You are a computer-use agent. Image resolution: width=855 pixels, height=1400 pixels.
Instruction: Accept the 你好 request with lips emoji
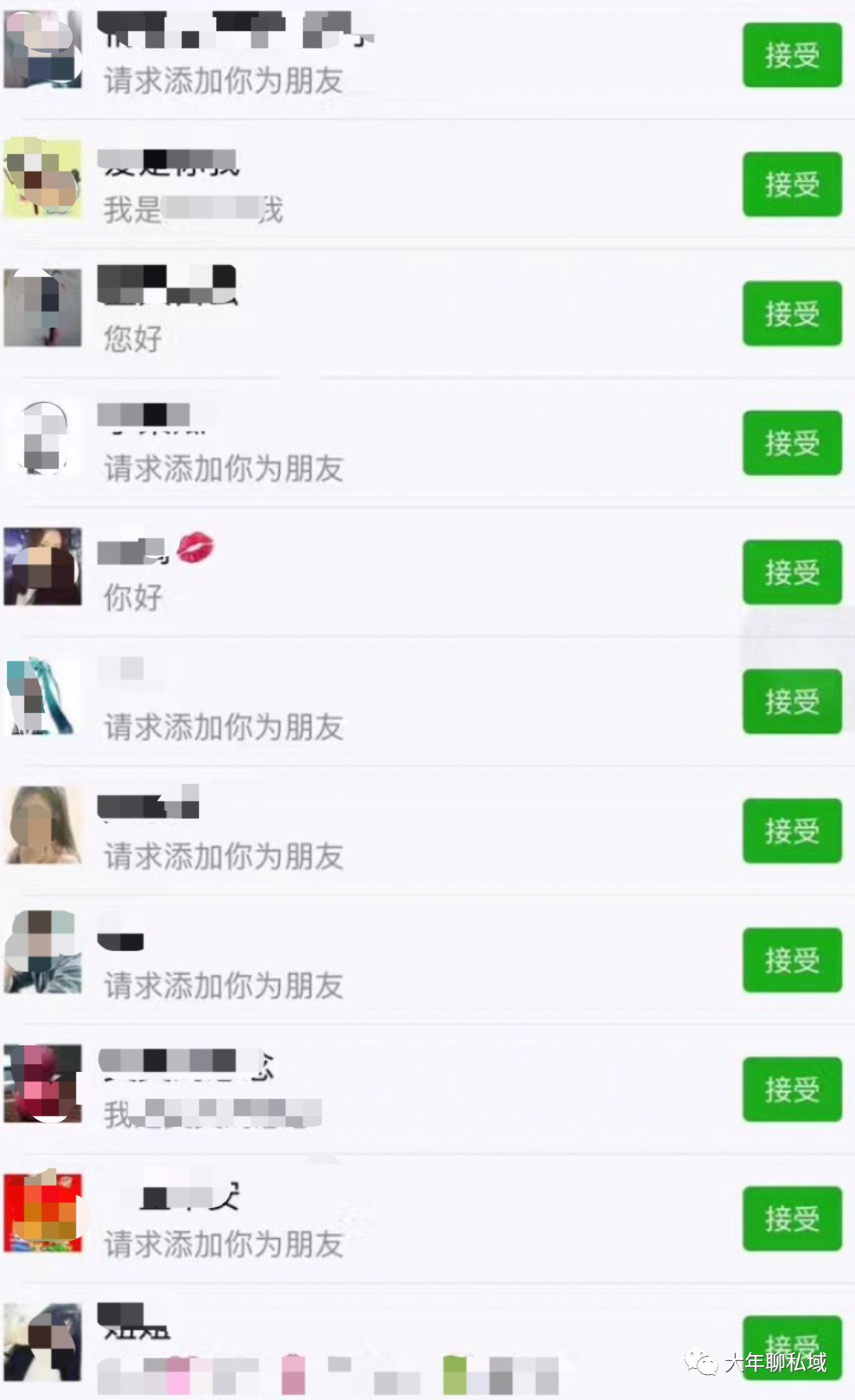pos(791,572)
